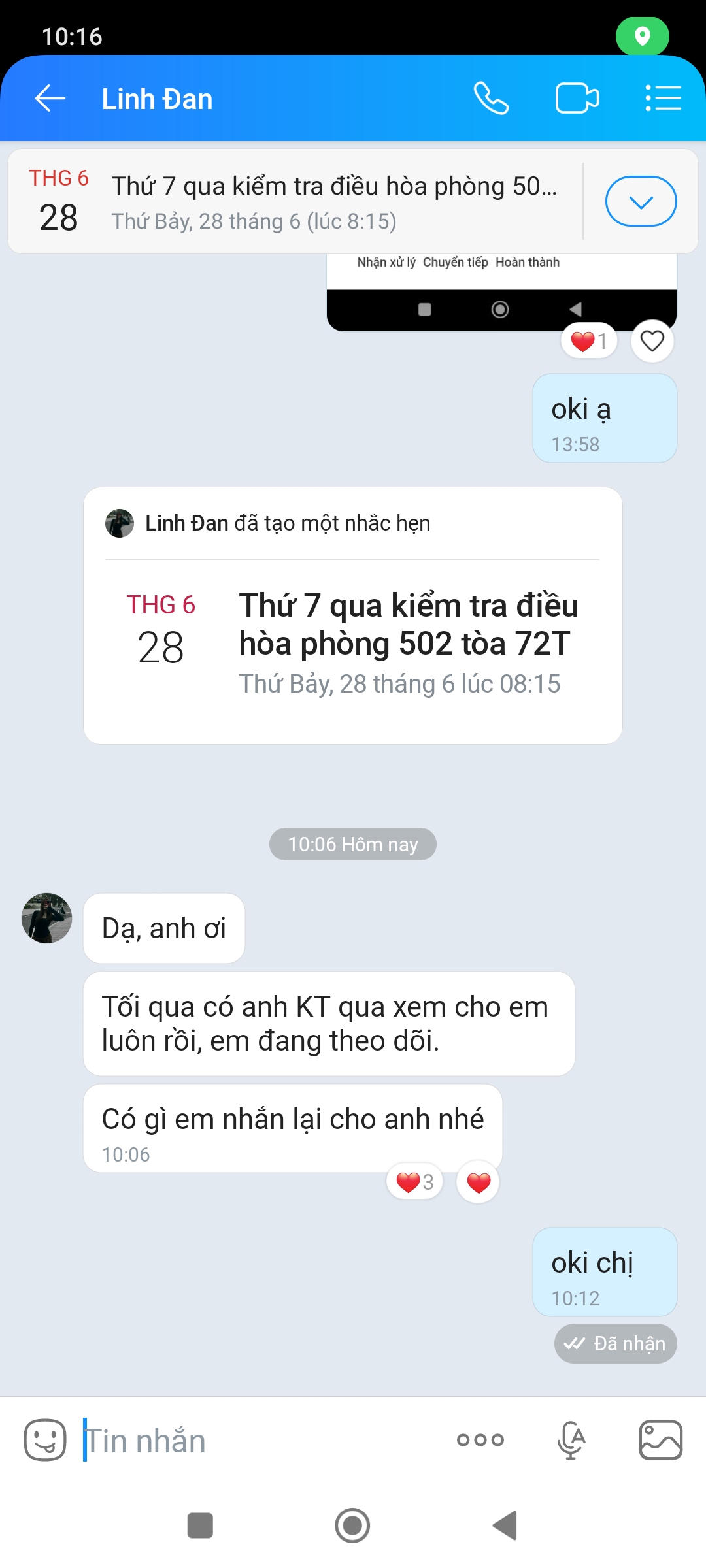
Task: View Linh Đan's profile picture
Action: click(47, 918)
